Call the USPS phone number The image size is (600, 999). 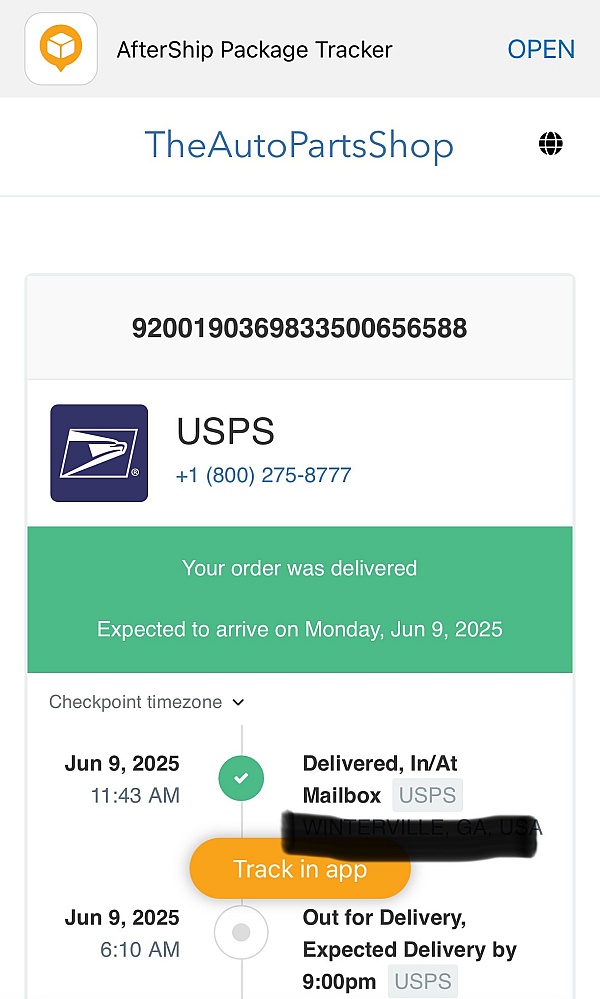[263, 475]
